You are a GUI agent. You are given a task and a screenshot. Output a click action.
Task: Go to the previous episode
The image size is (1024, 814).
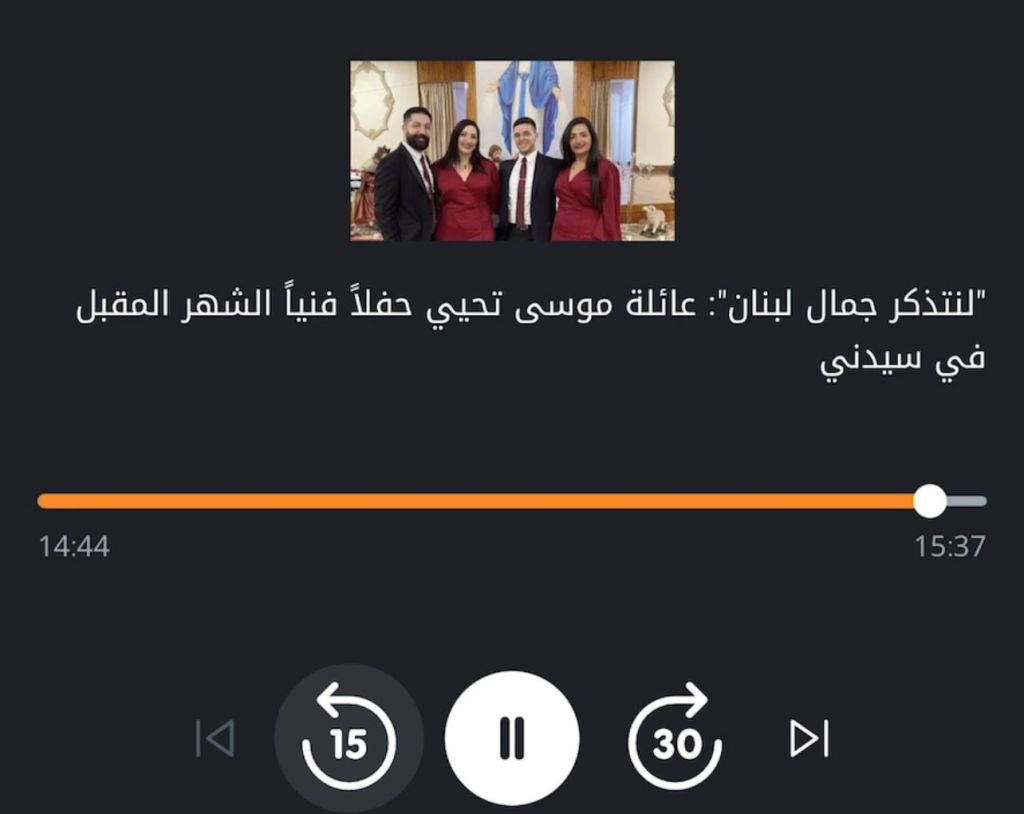point(214,738)
